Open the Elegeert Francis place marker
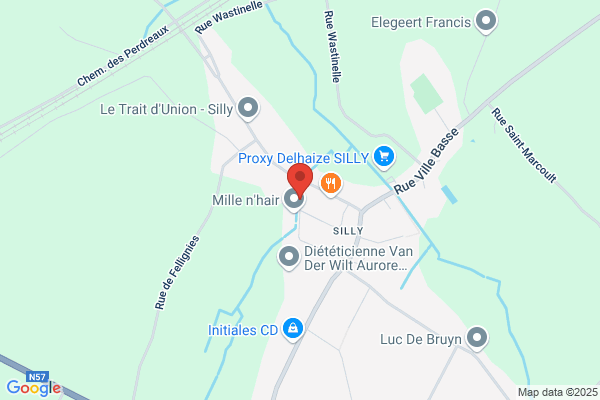This screenshot has height=400, width=600. click(x=486, y=21)
